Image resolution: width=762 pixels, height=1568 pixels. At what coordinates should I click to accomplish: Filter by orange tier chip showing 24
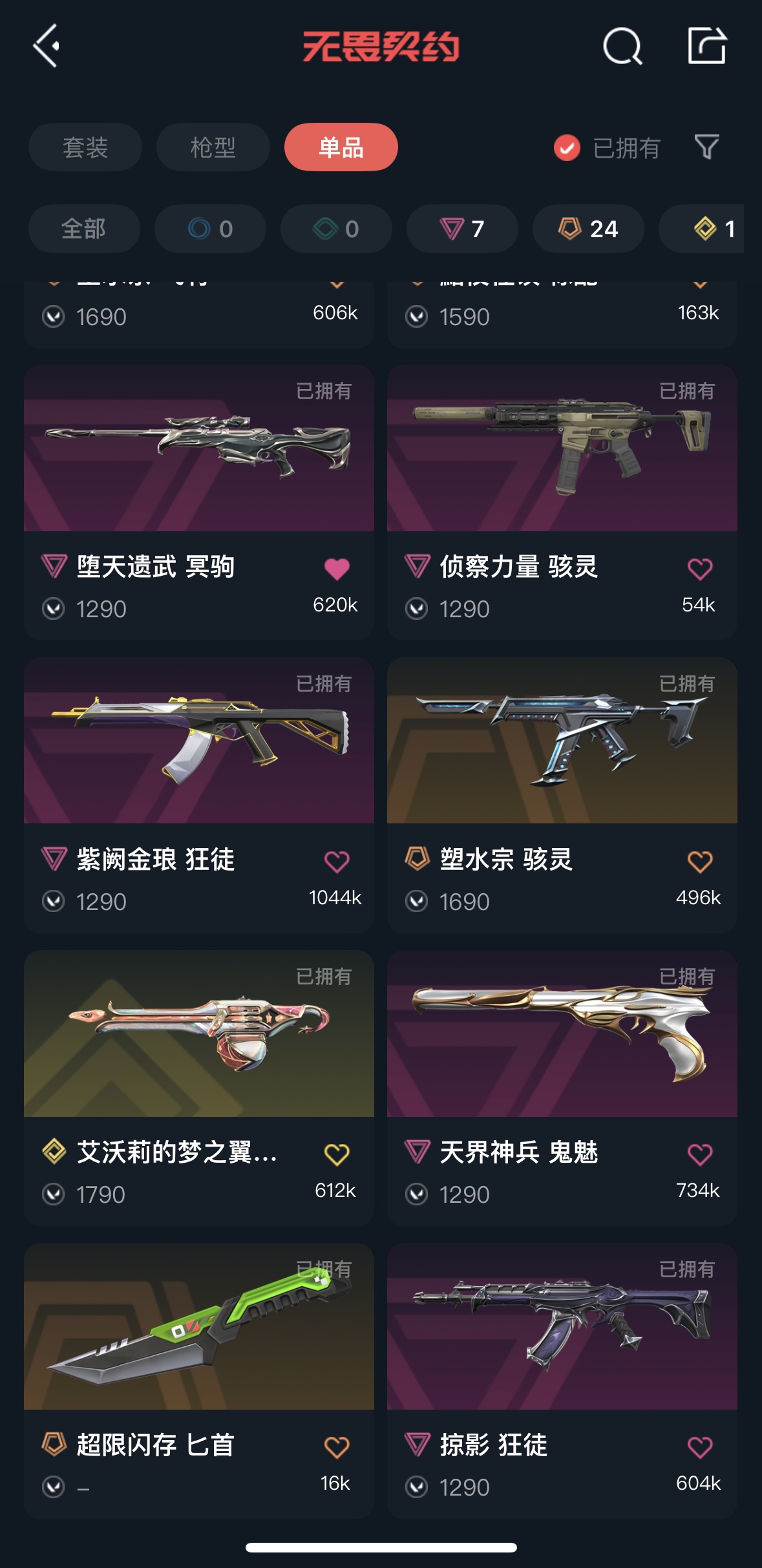tap(587, 229)
